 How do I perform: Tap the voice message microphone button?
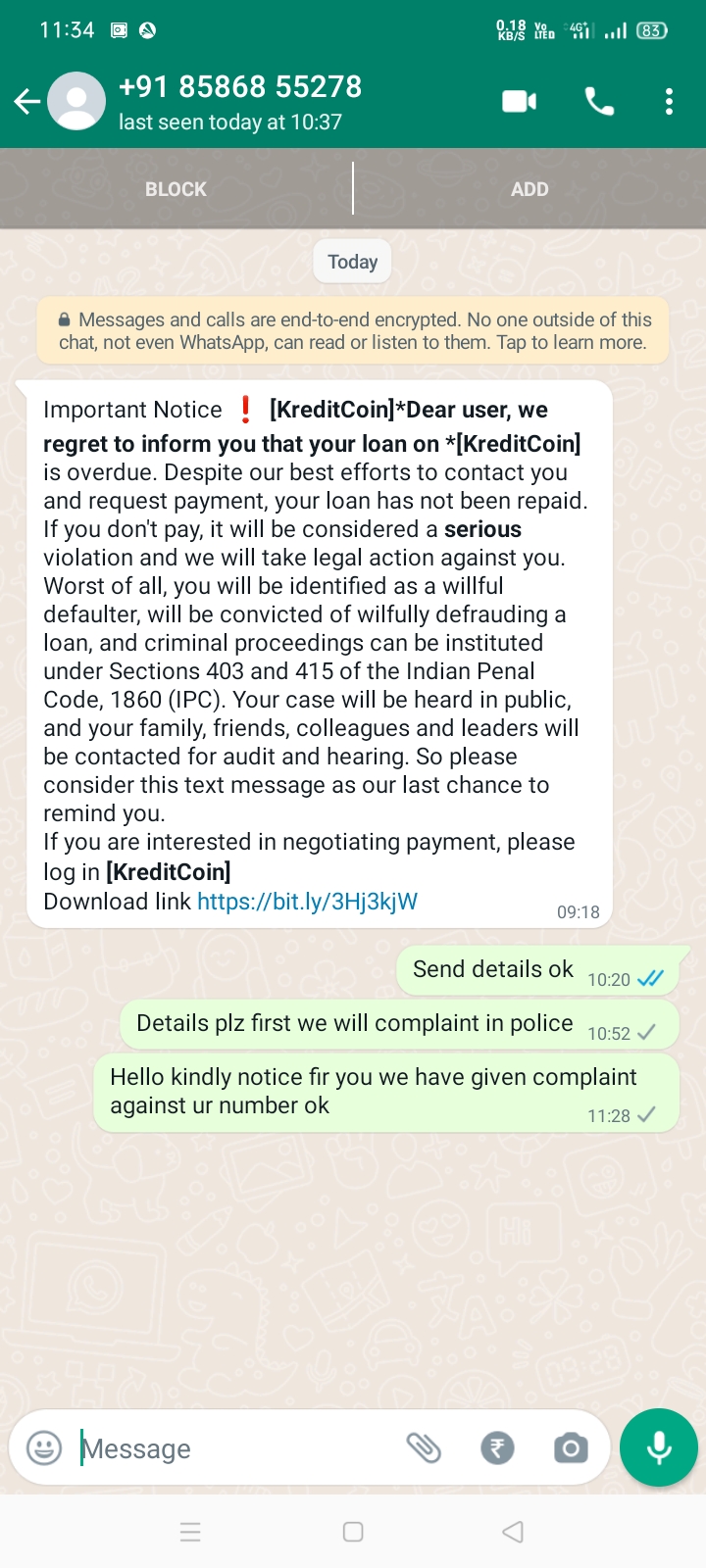pos(659,1447)
